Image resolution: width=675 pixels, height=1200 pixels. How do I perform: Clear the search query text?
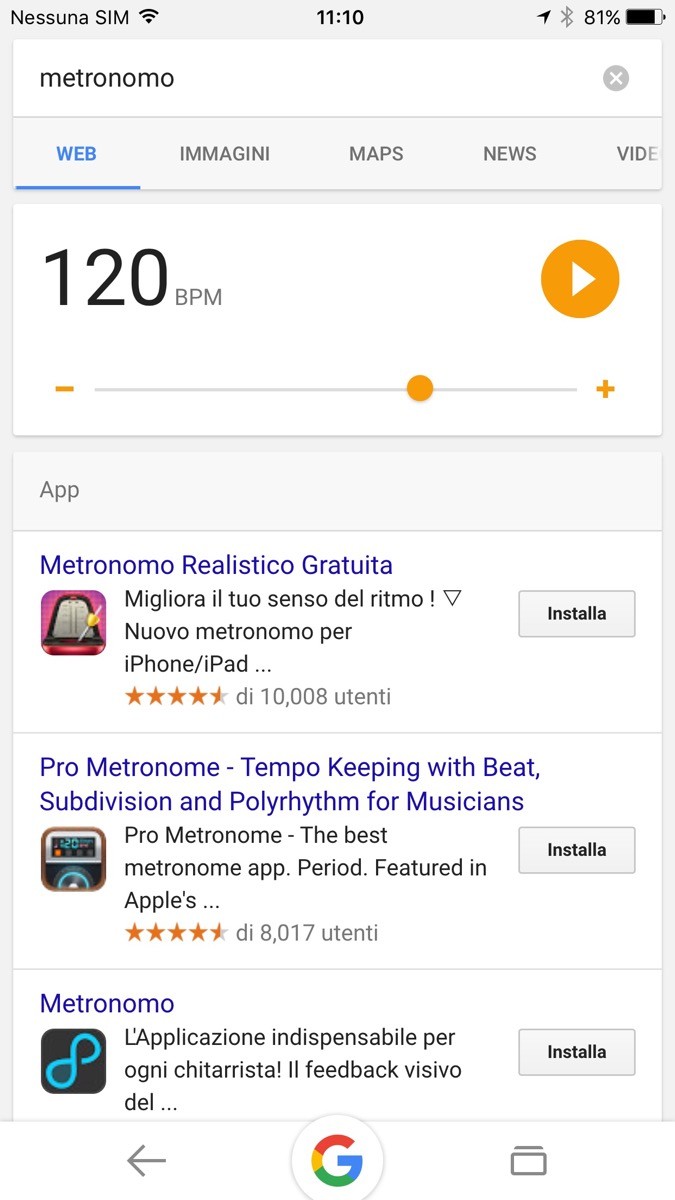tap(616, 78)
